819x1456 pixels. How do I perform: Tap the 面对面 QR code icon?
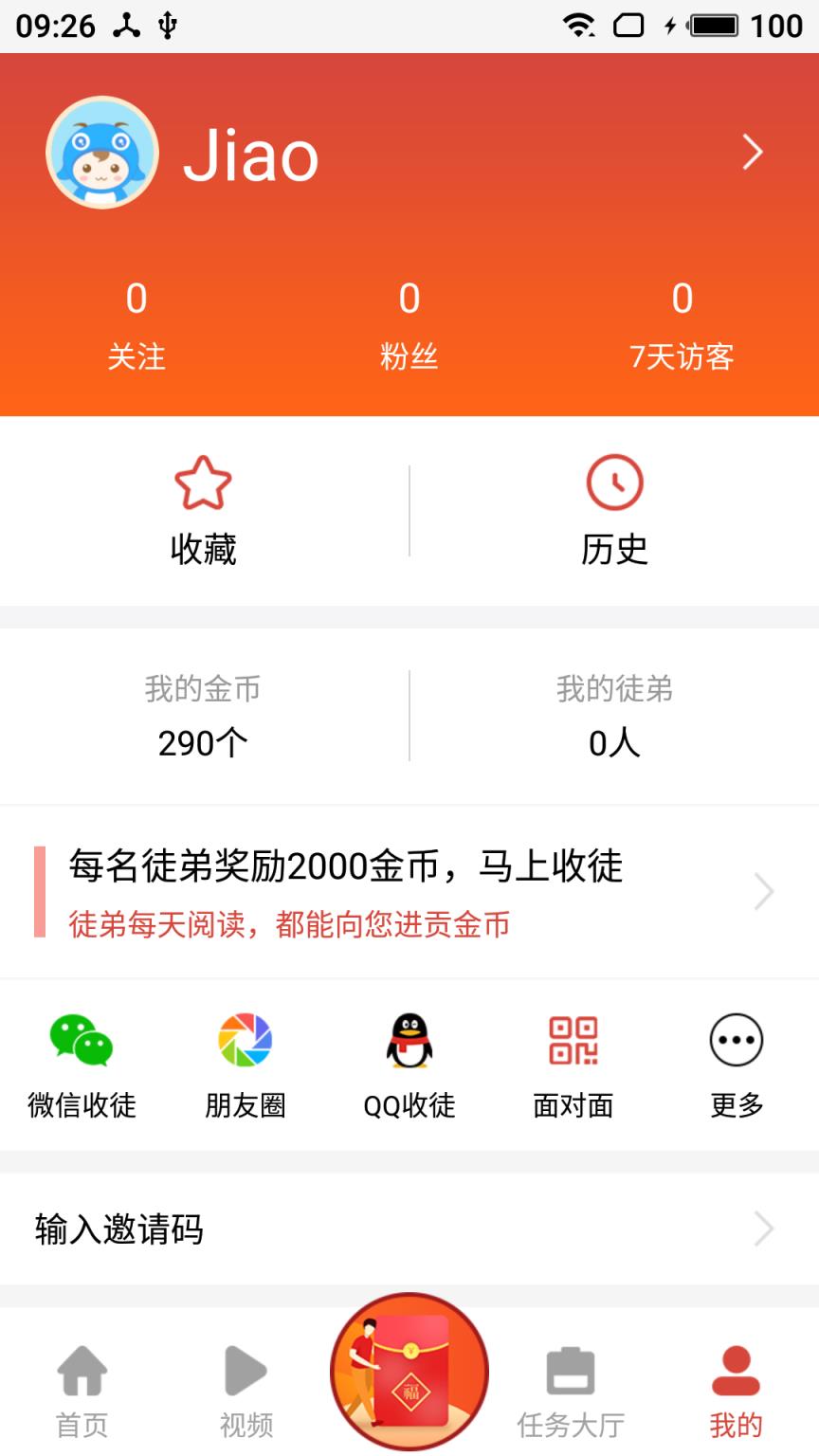click(573, 1039)
